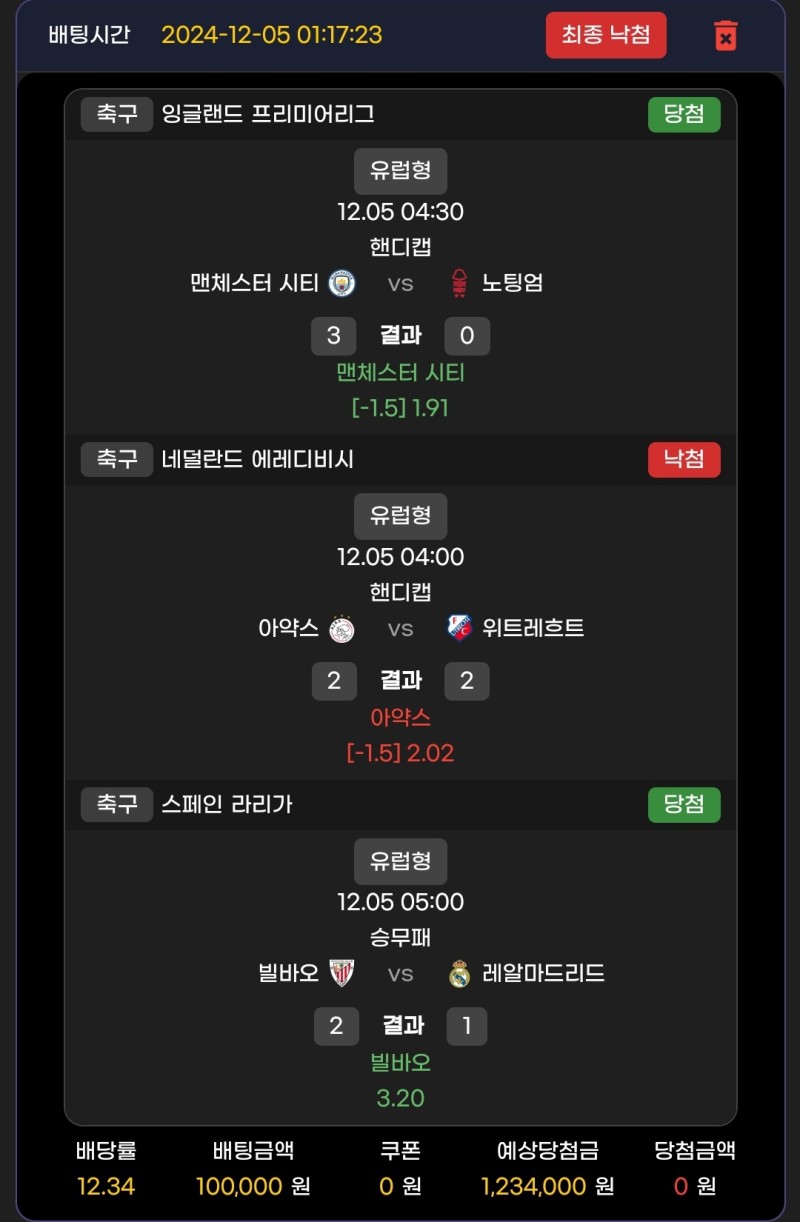Delete this bet slip with trash icon
The image size is (800, 1222).
(725, 36)
